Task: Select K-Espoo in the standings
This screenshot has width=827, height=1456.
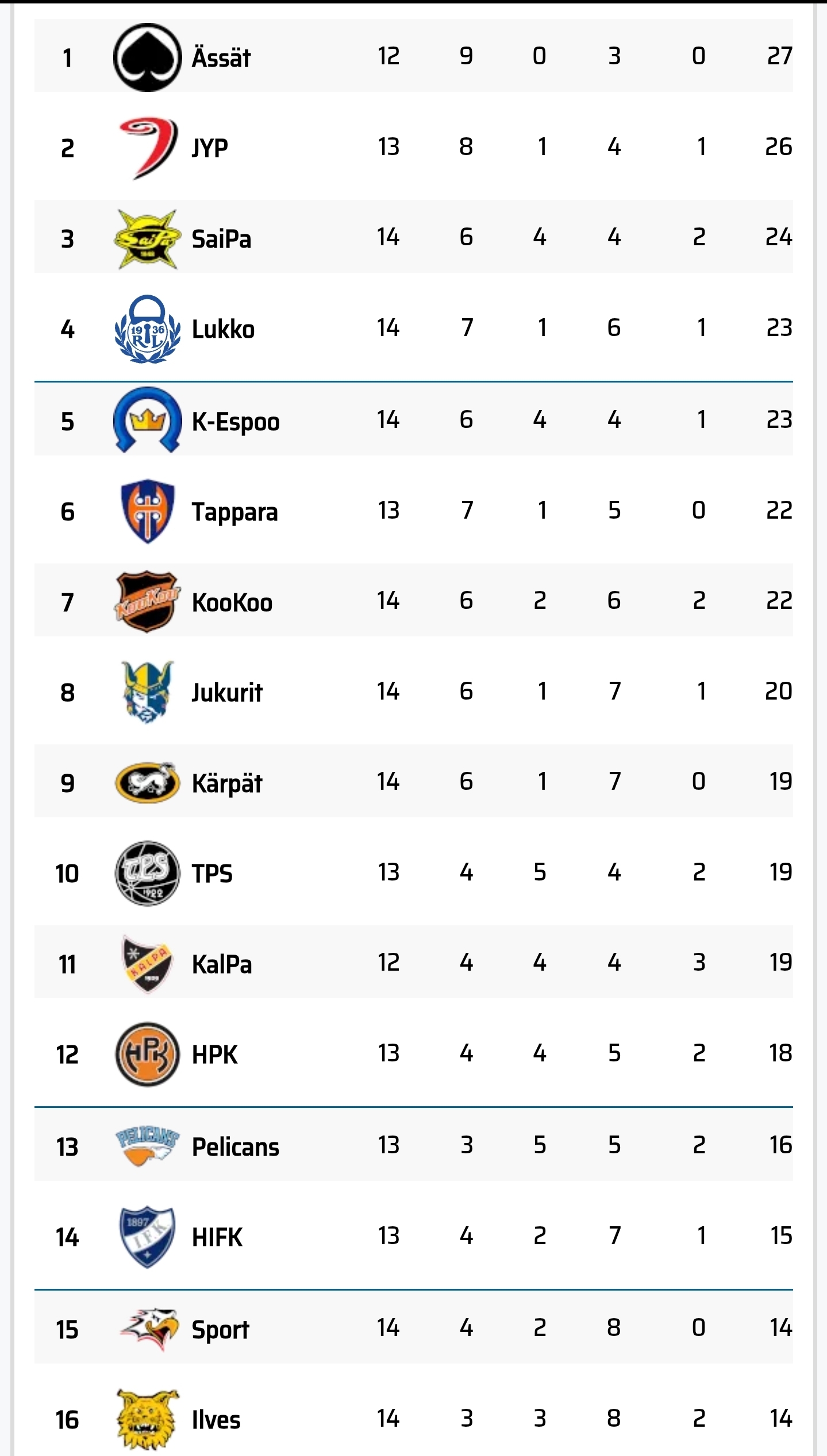Action: 236,421
